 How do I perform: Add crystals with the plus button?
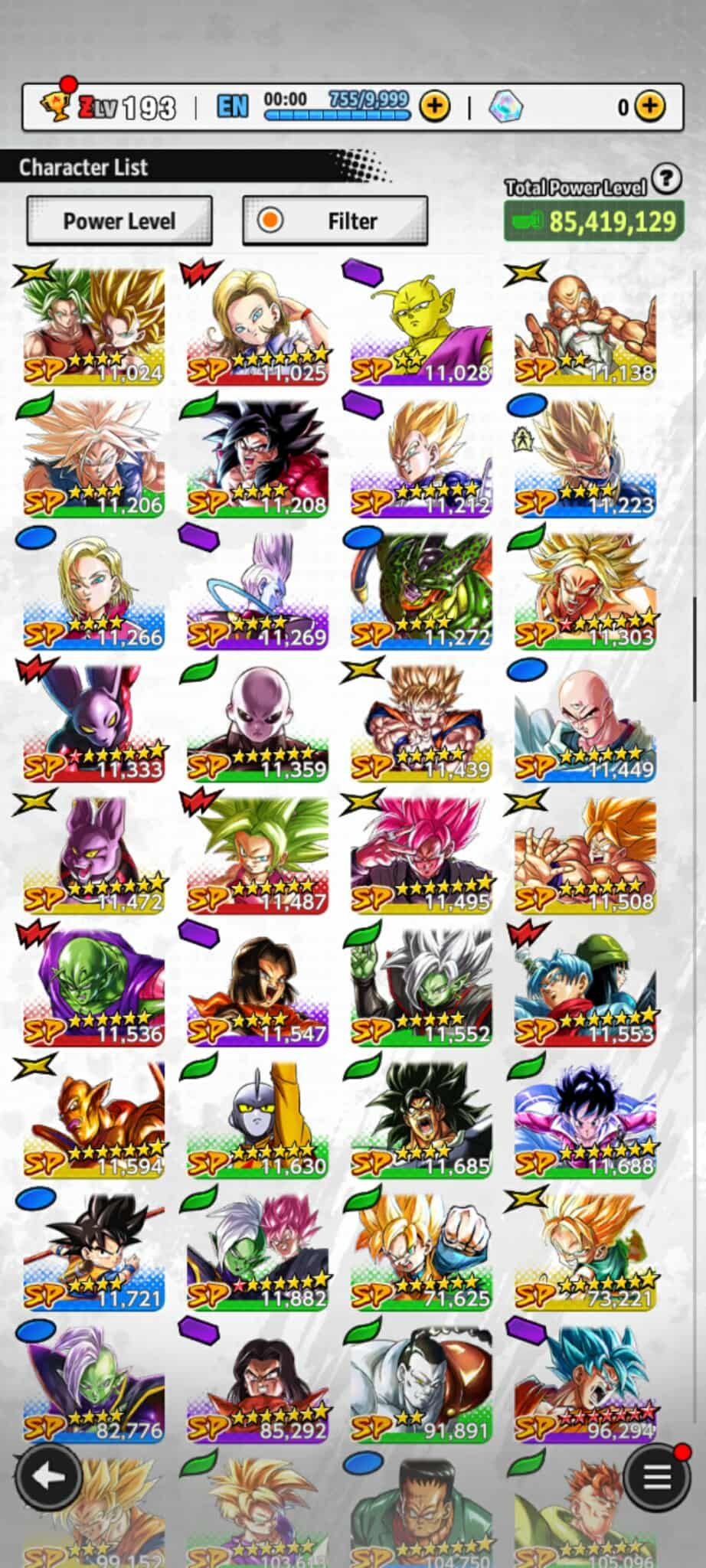(x=649, y=106)
